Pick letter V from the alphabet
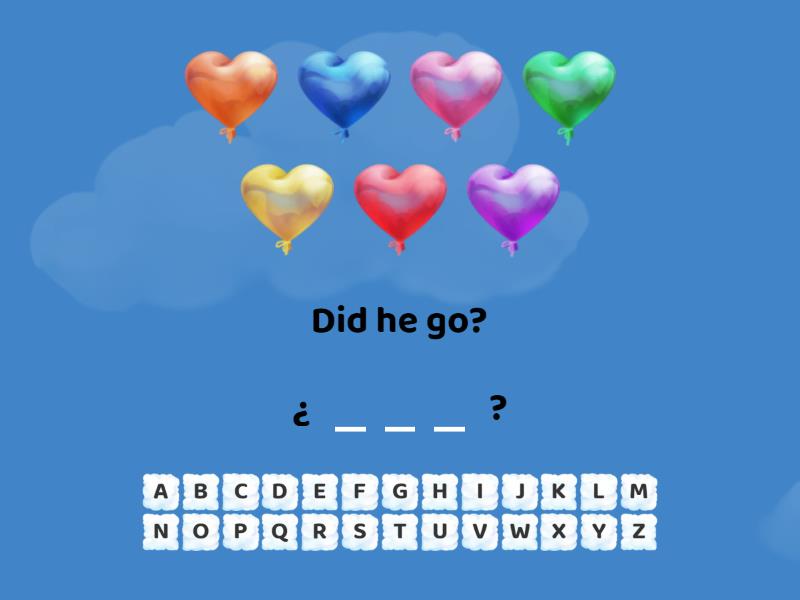Image resolution: width=800 pixels, height=600 pixels. [480, 532]
